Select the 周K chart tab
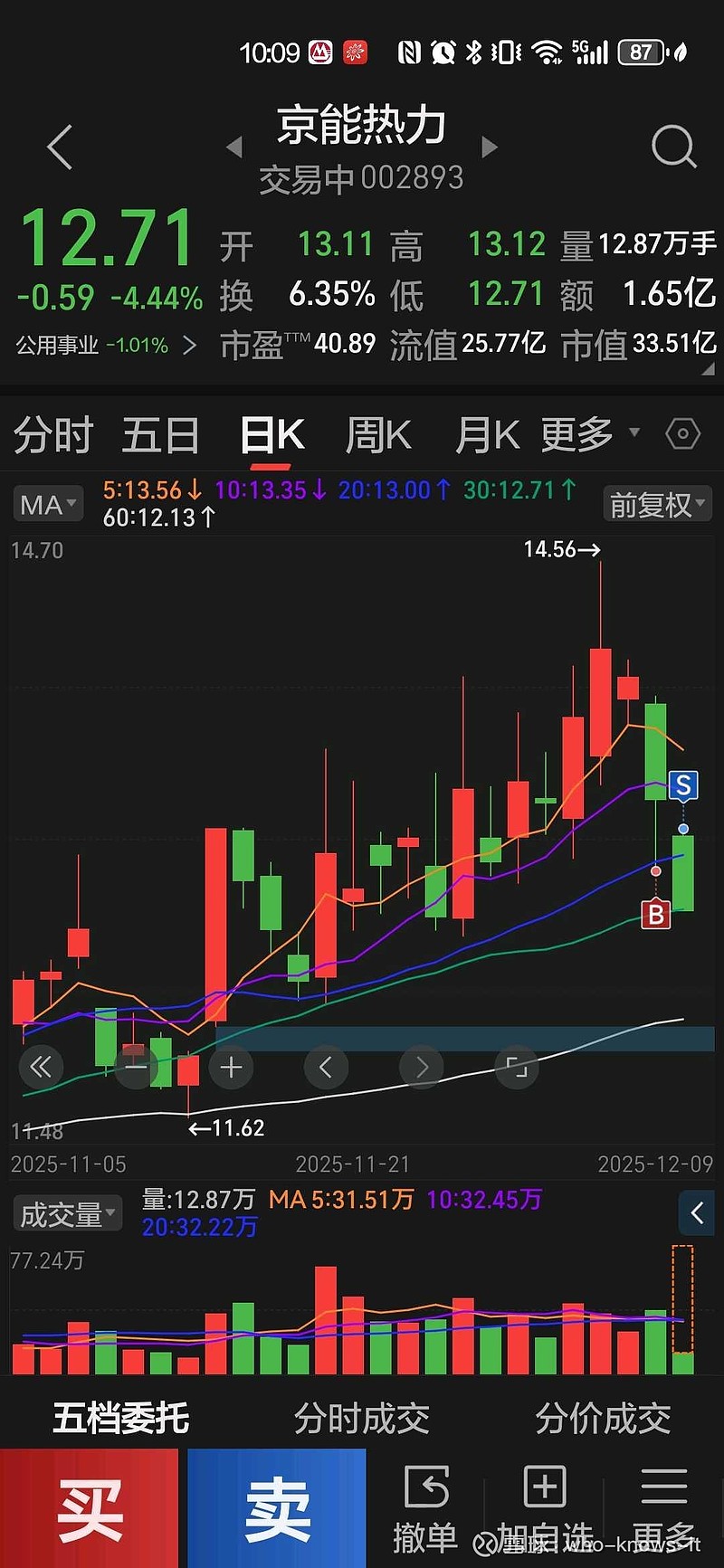The width and height of the screenshot is (724, 1568). 378,435
